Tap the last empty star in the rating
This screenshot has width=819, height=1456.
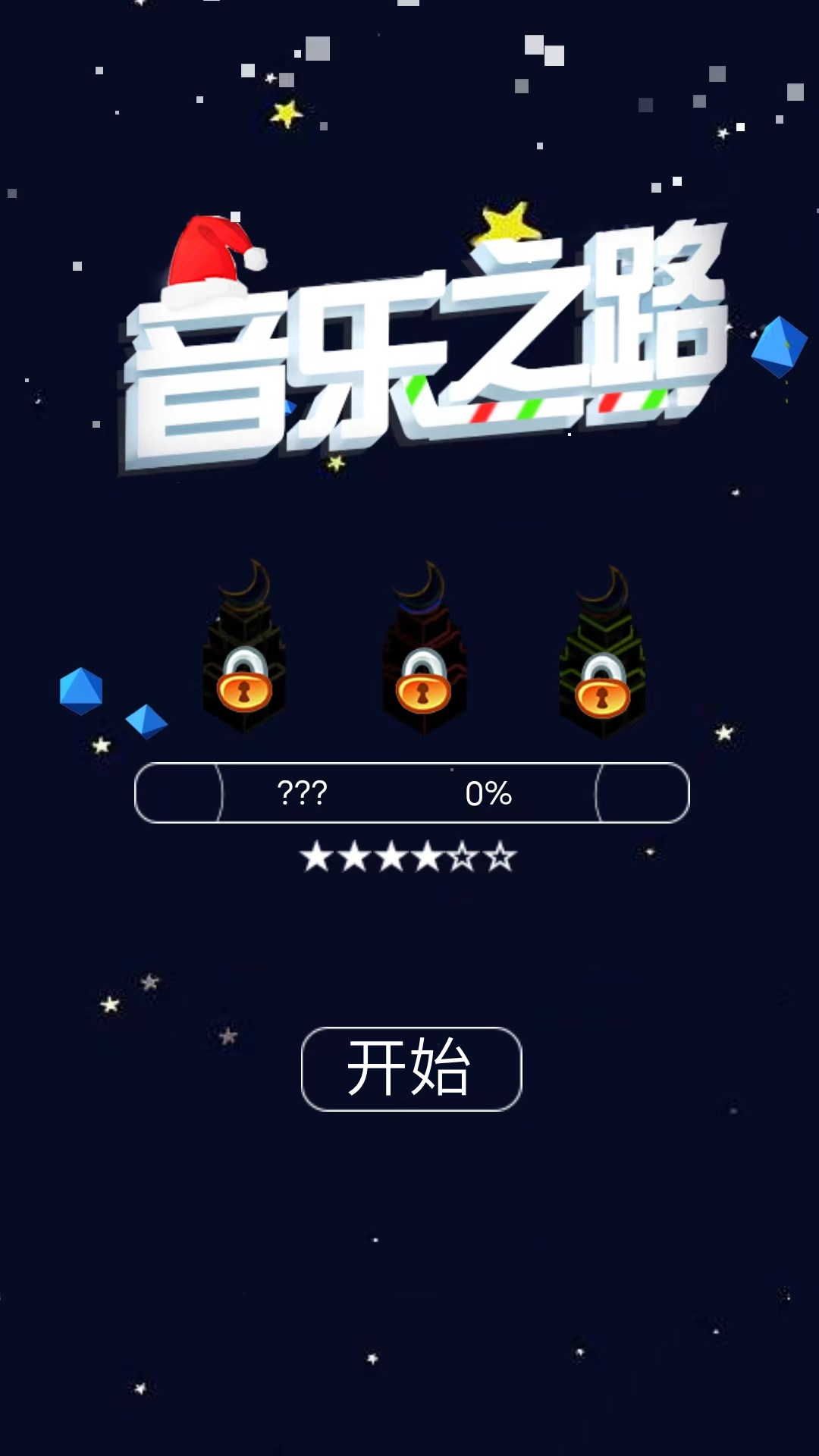click(x=500, y=855)
